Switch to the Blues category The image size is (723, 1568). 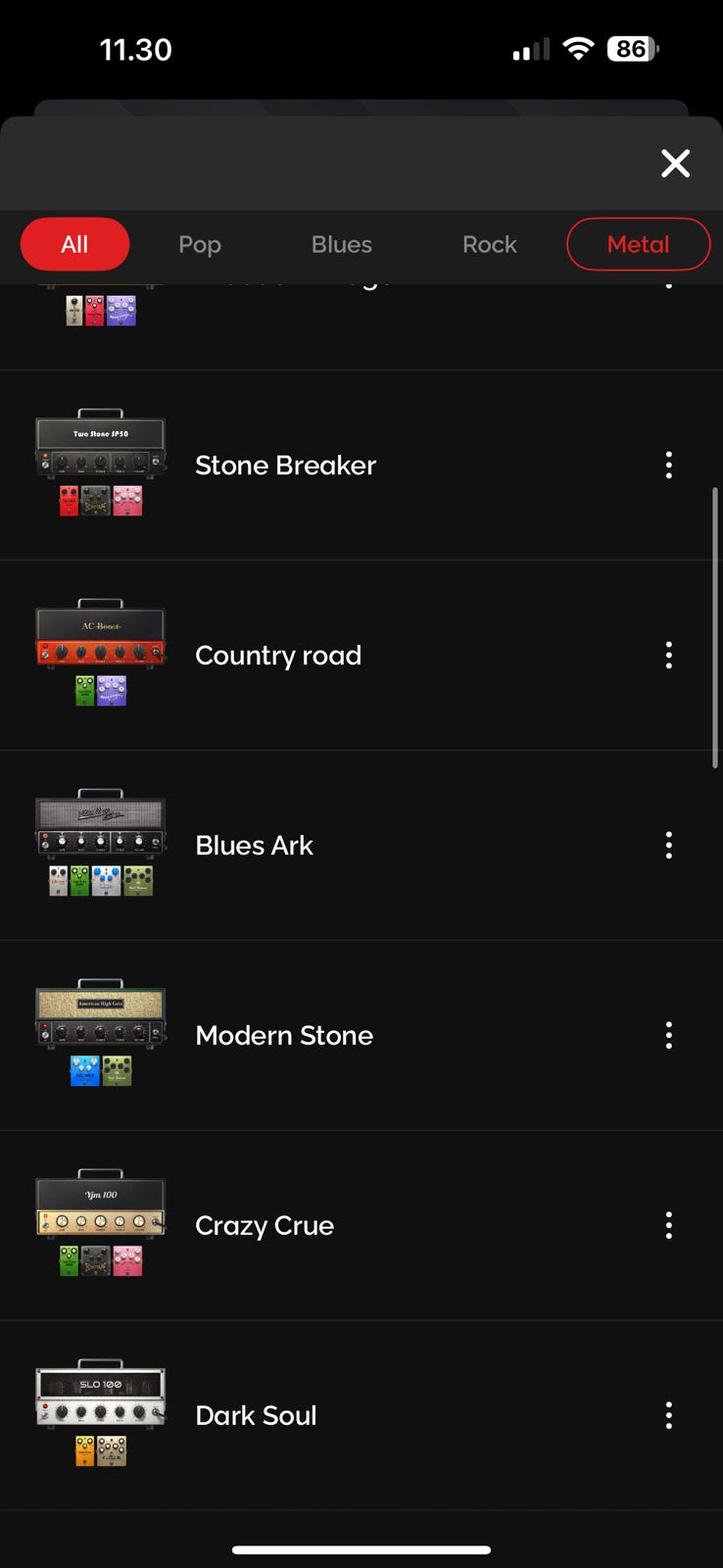342,244
